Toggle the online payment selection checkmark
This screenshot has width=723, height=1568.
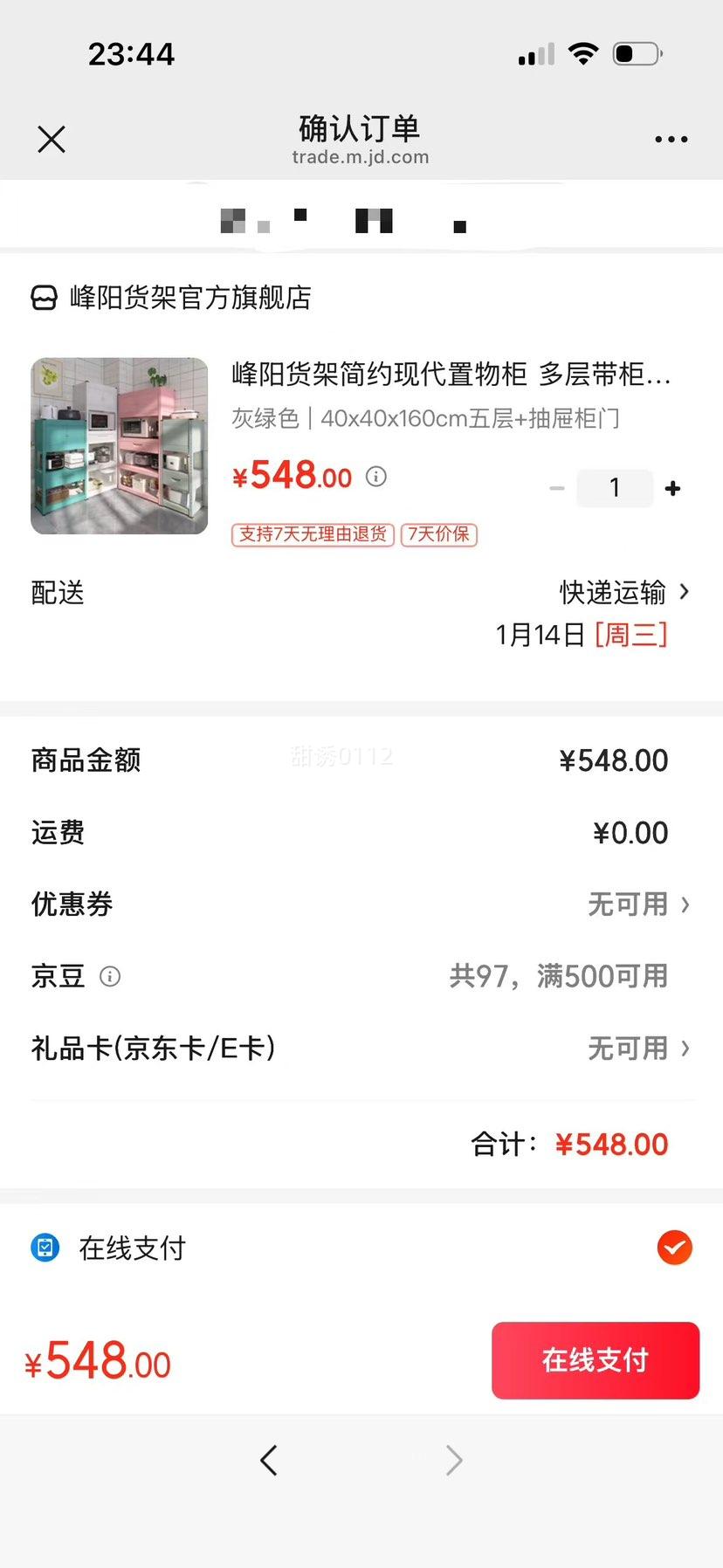(674, 1248)
